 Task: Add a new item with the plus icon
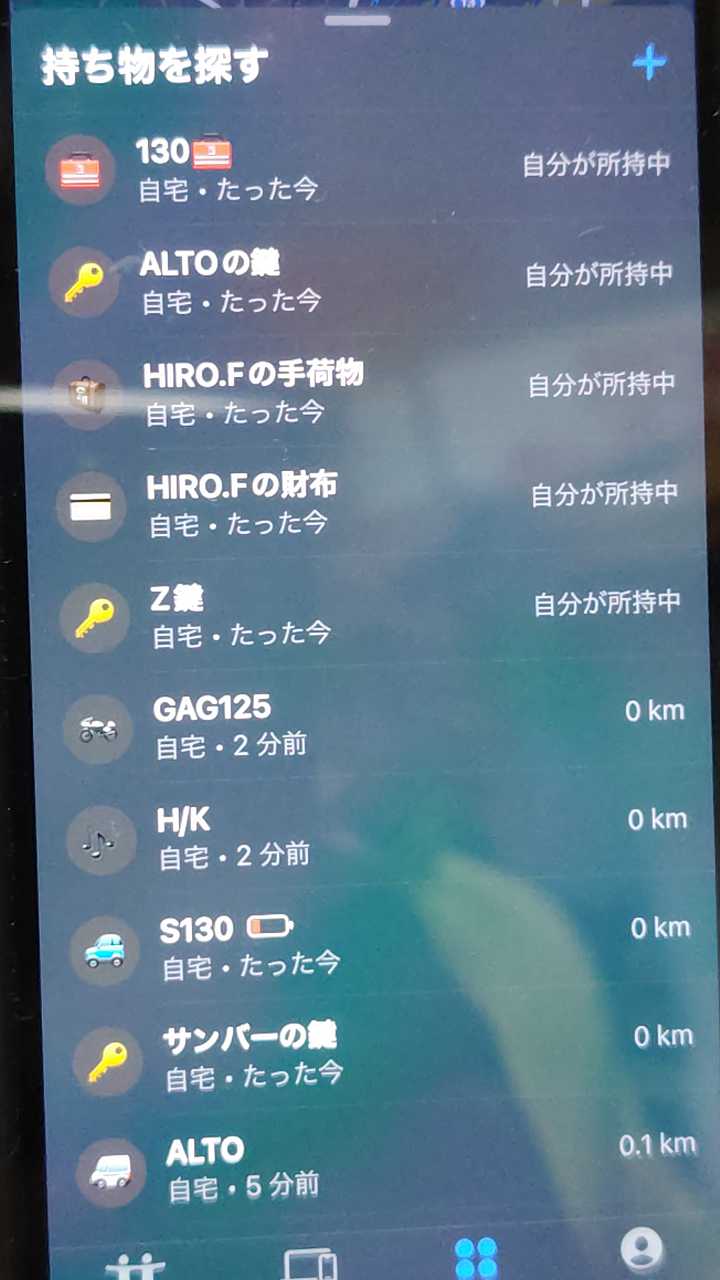tap(649, 63)
